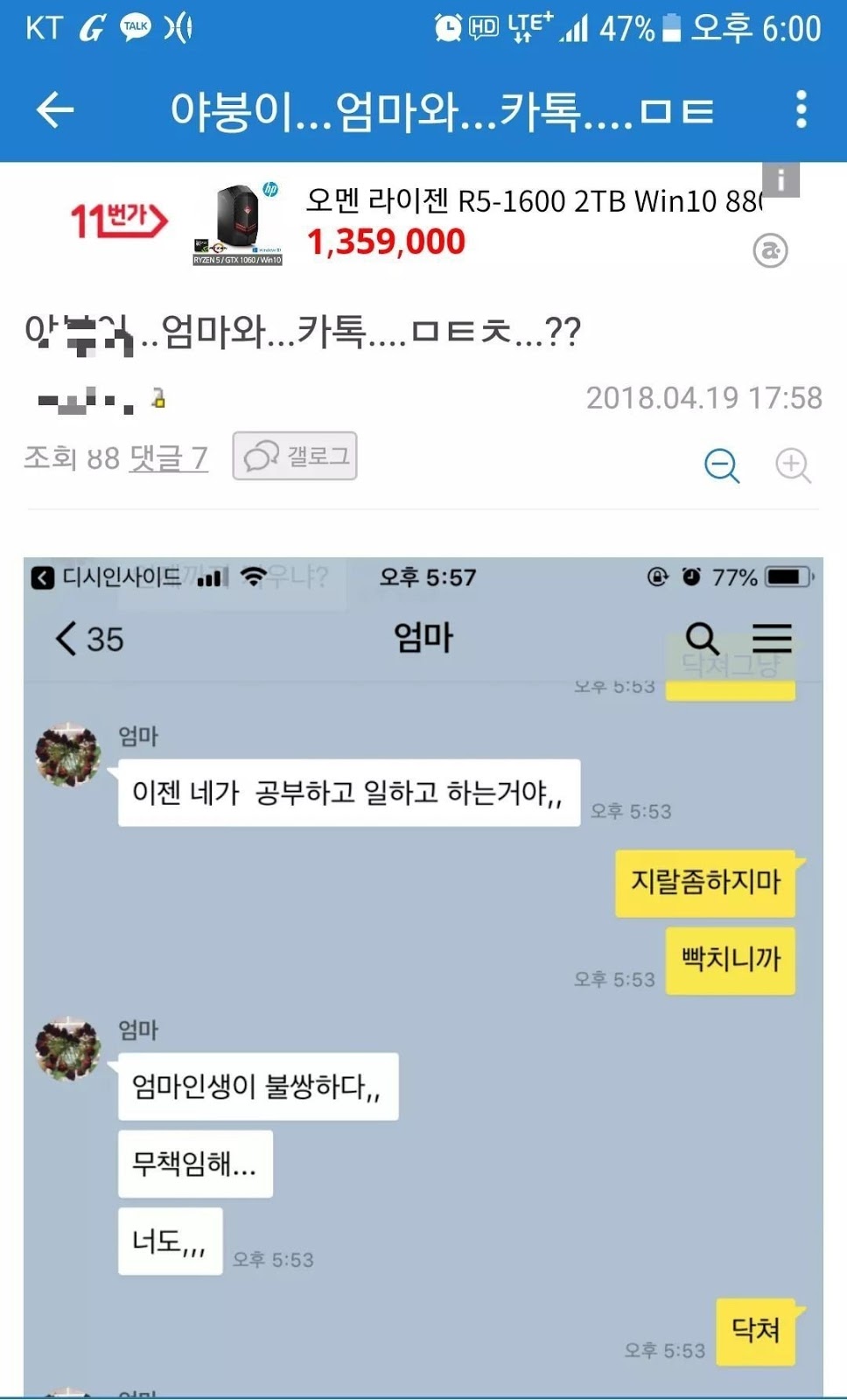Viewport: 847px width, 1400px height.
Task: Zoom out text with minus magnifier
Action: (x=722, y=465)
